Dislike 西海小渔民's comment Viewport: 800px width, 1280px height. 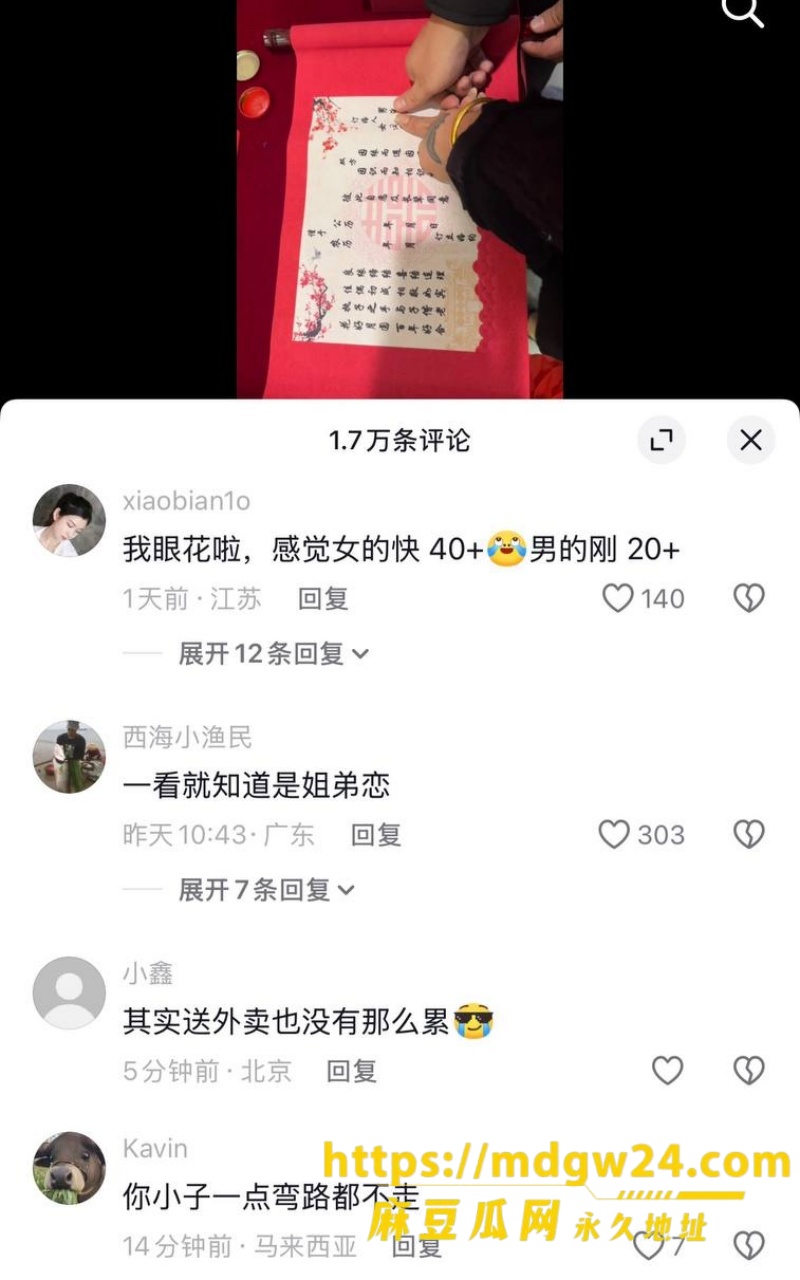(749, 835)
